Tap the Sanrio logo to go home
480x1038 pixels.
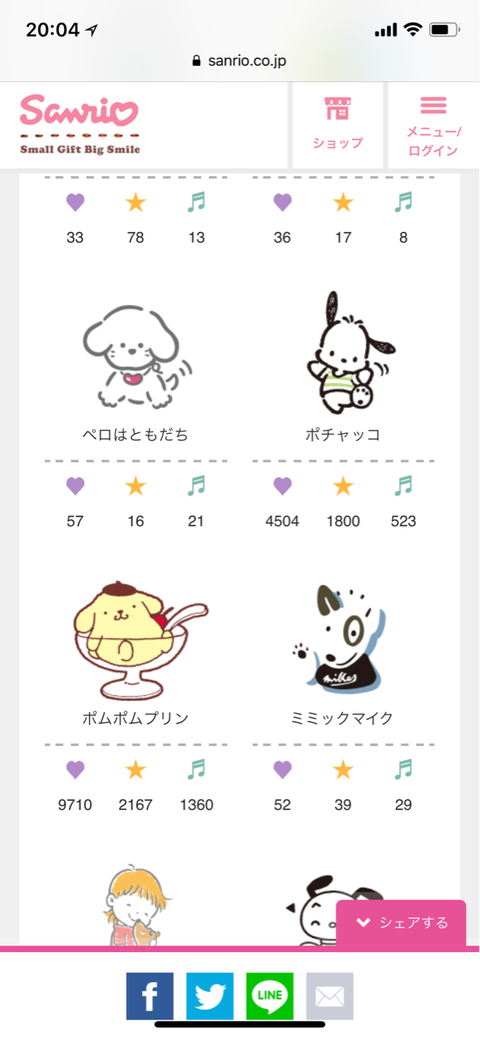[x=79, y=124]
